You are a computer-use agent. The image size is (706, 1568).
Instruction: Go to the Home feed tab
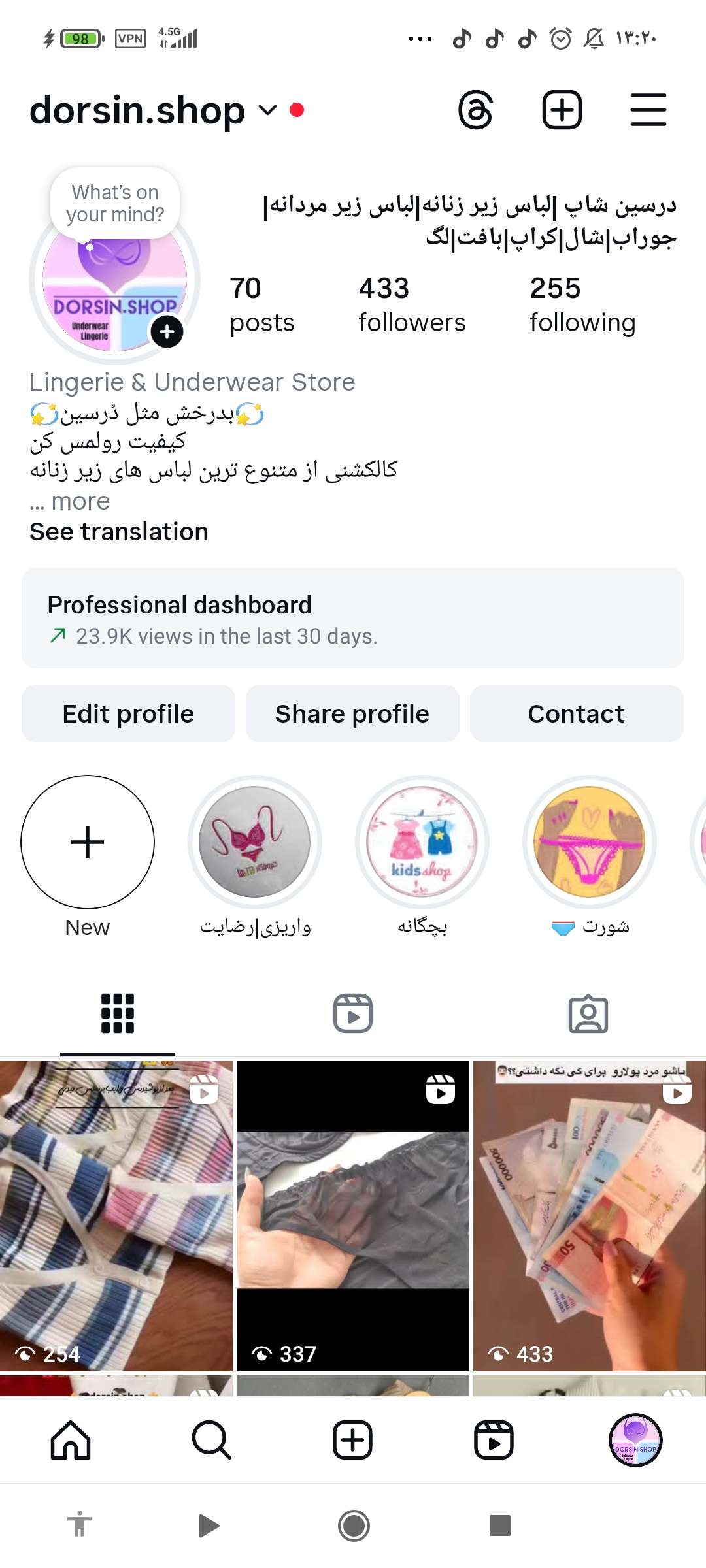(x=71, y=1440)
